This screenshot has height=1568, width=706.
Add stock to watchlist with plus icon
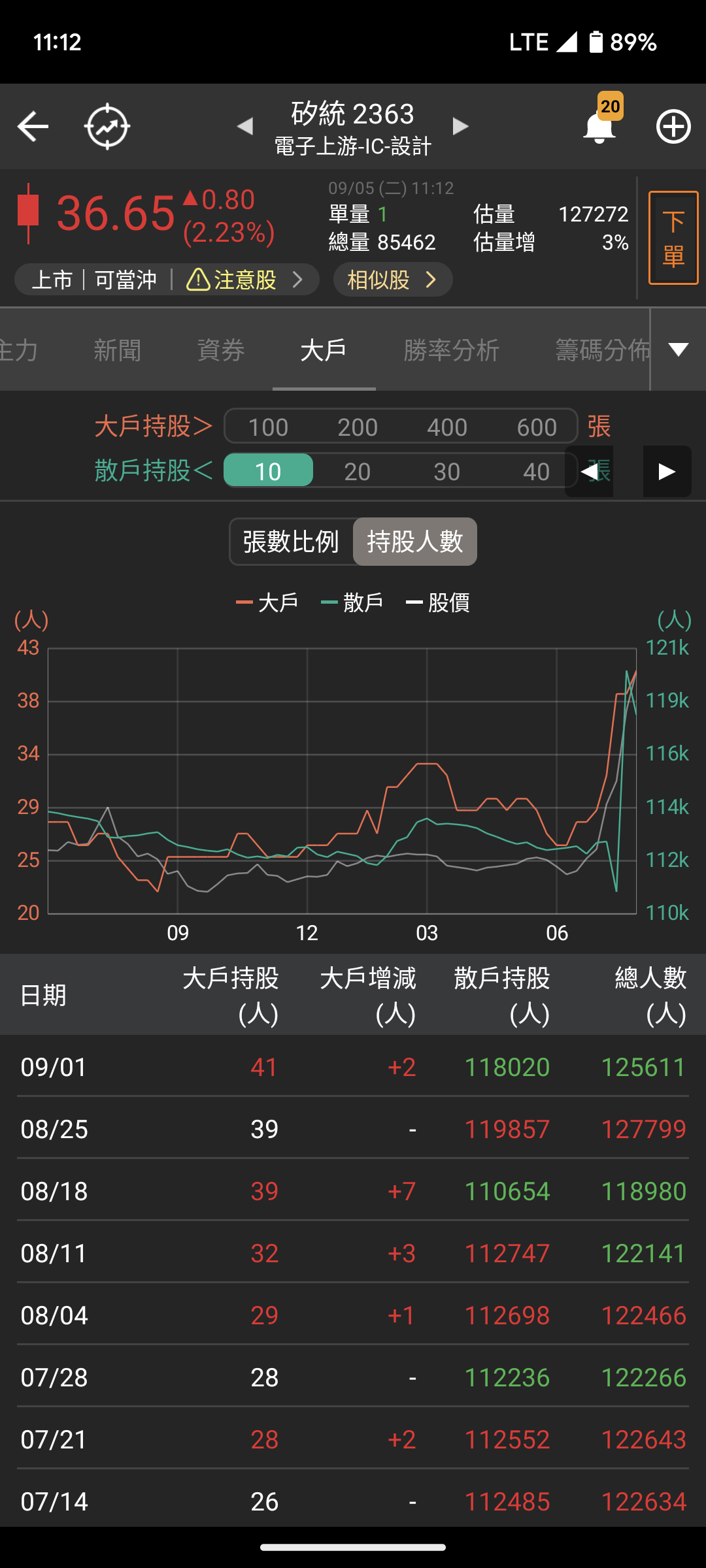point(673,127)
